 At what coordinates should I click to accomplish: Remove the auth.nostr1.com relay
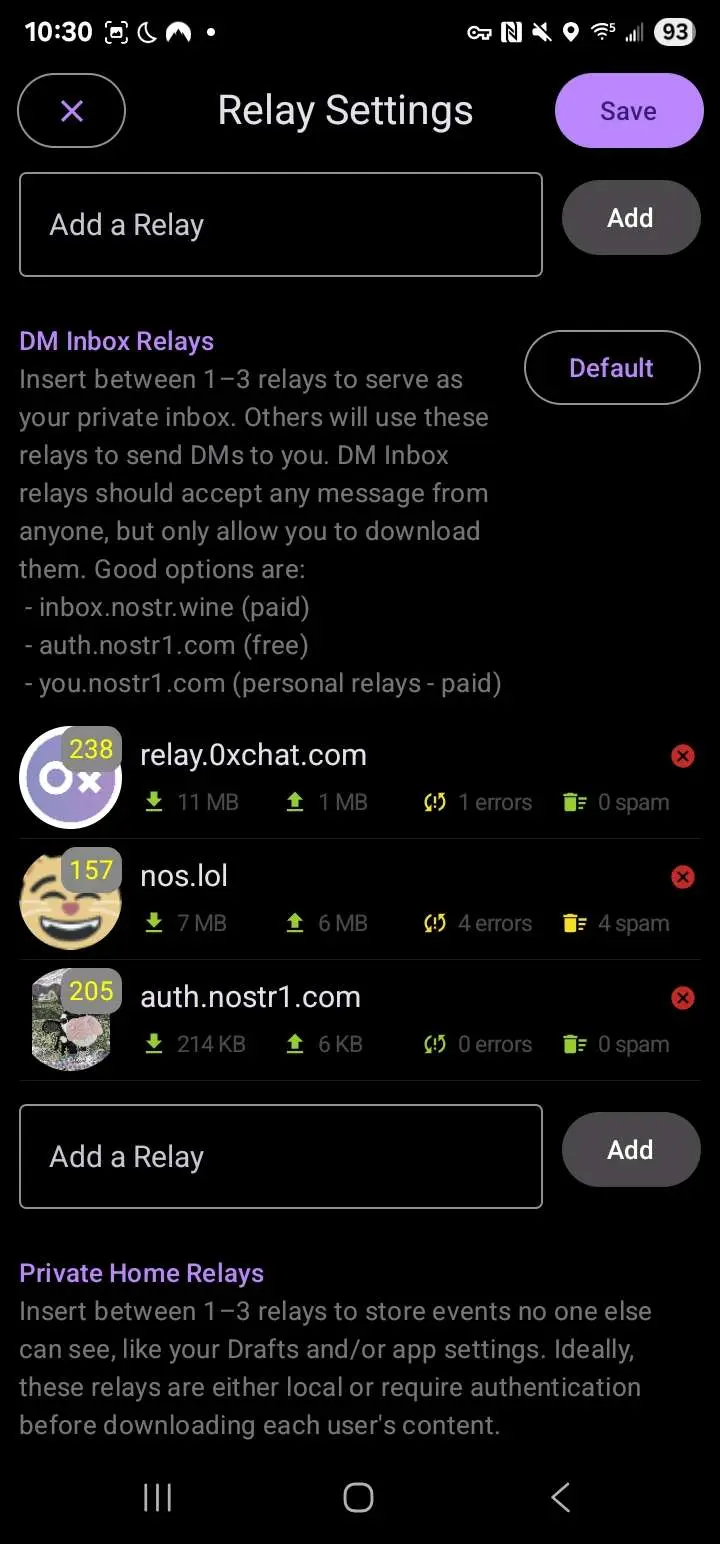click(683, 998)
